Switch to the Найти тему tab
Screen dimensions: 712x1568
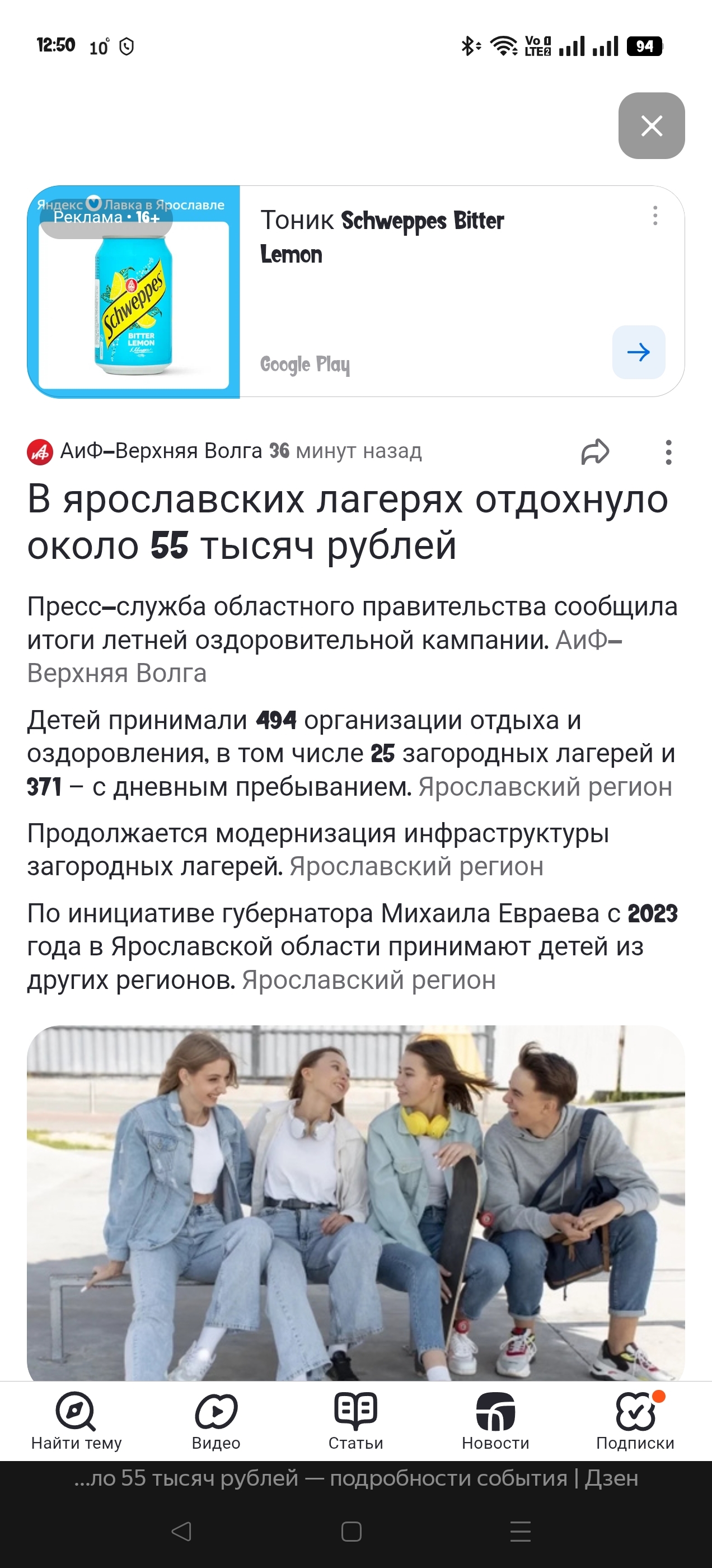pyautogui.click(x=76, y=1421)
